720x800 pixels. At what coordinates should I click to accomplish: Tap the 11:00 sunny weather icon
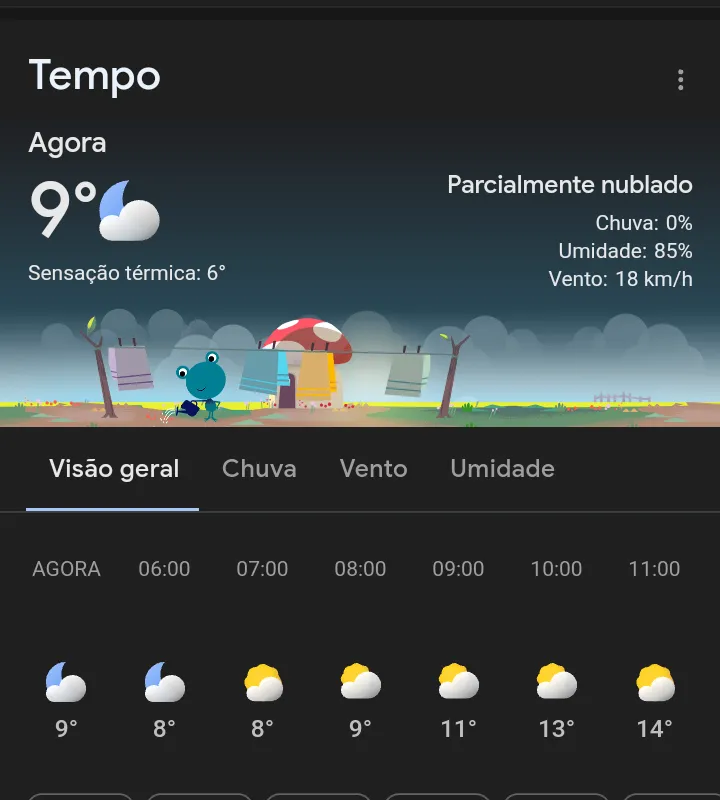653,683
